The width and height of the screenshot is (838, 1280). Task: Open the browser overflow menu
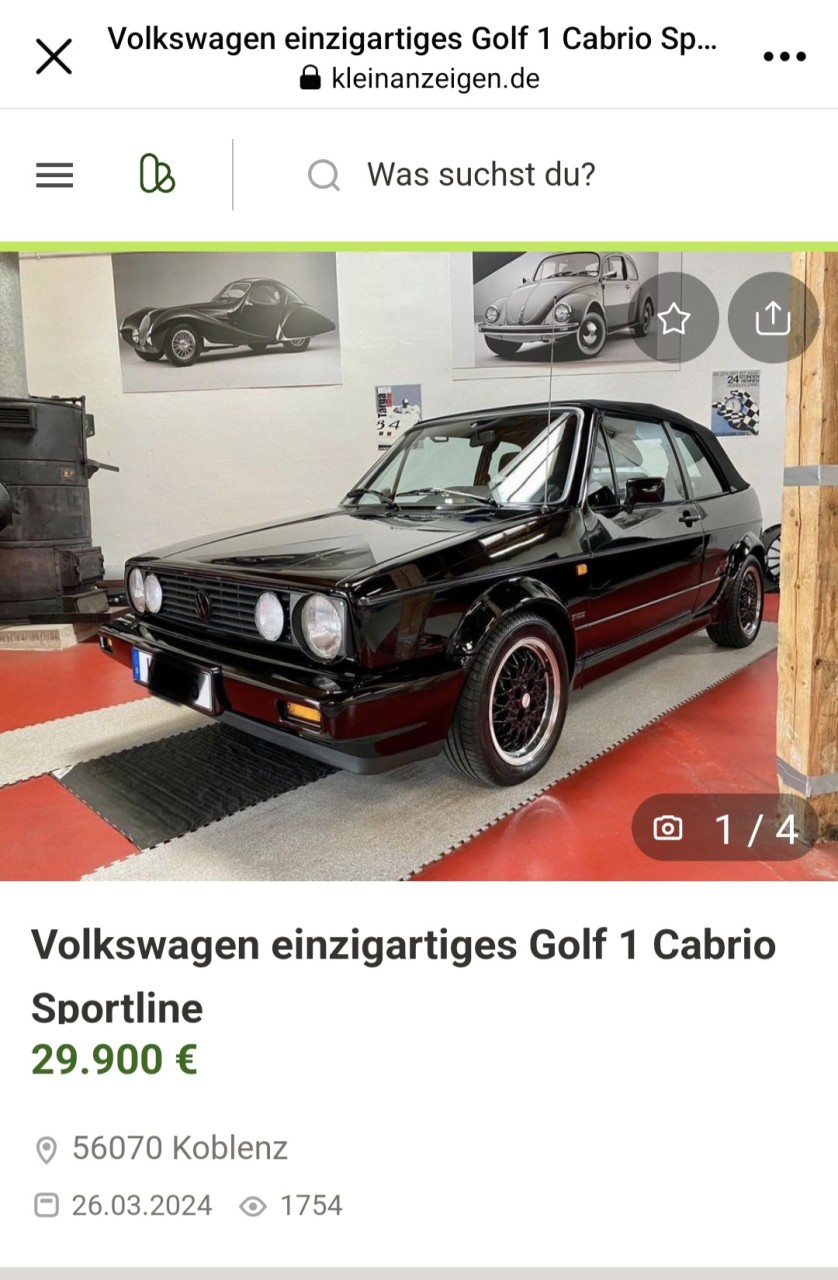pos(784,57)
